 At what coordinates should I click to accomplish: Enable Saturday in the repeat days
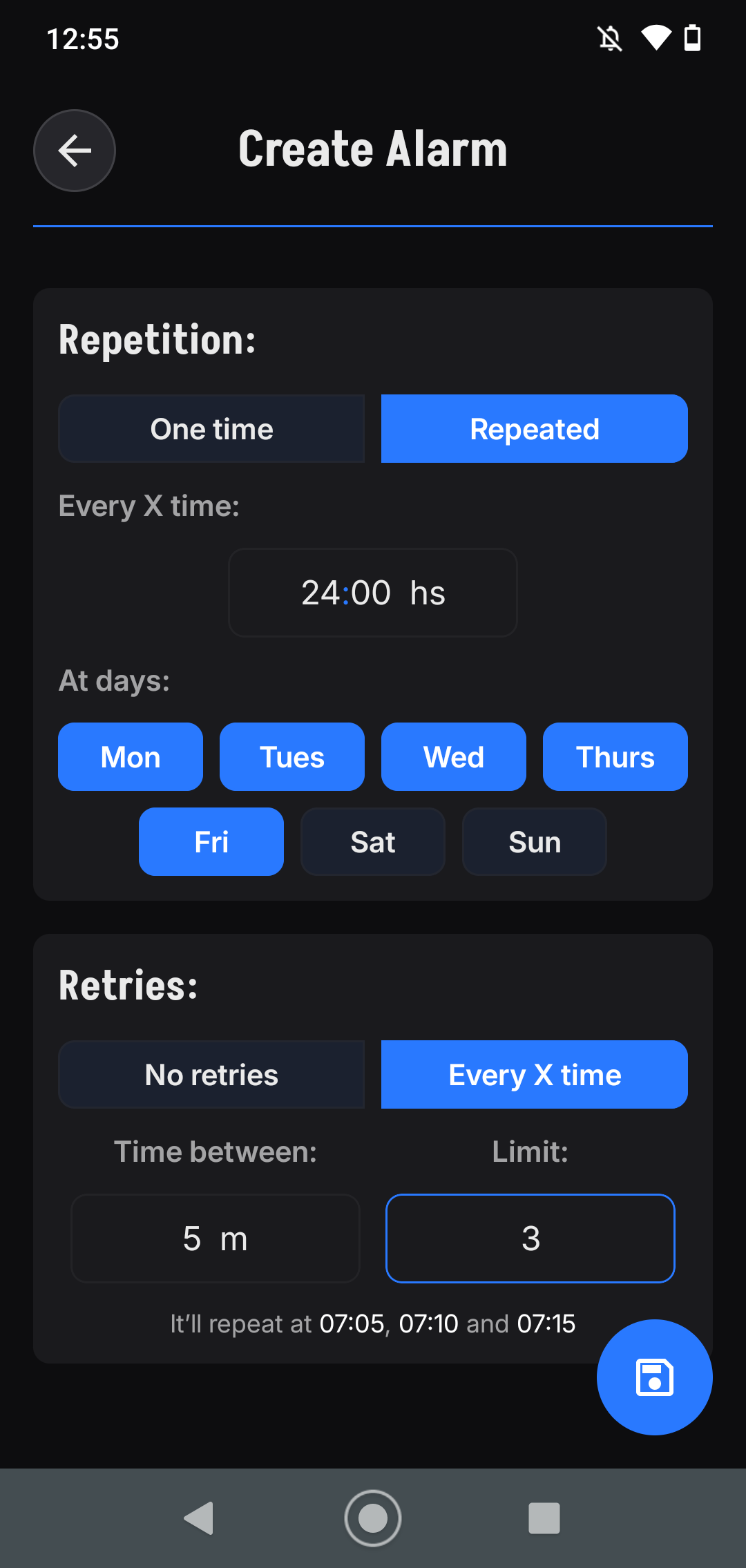372,841
